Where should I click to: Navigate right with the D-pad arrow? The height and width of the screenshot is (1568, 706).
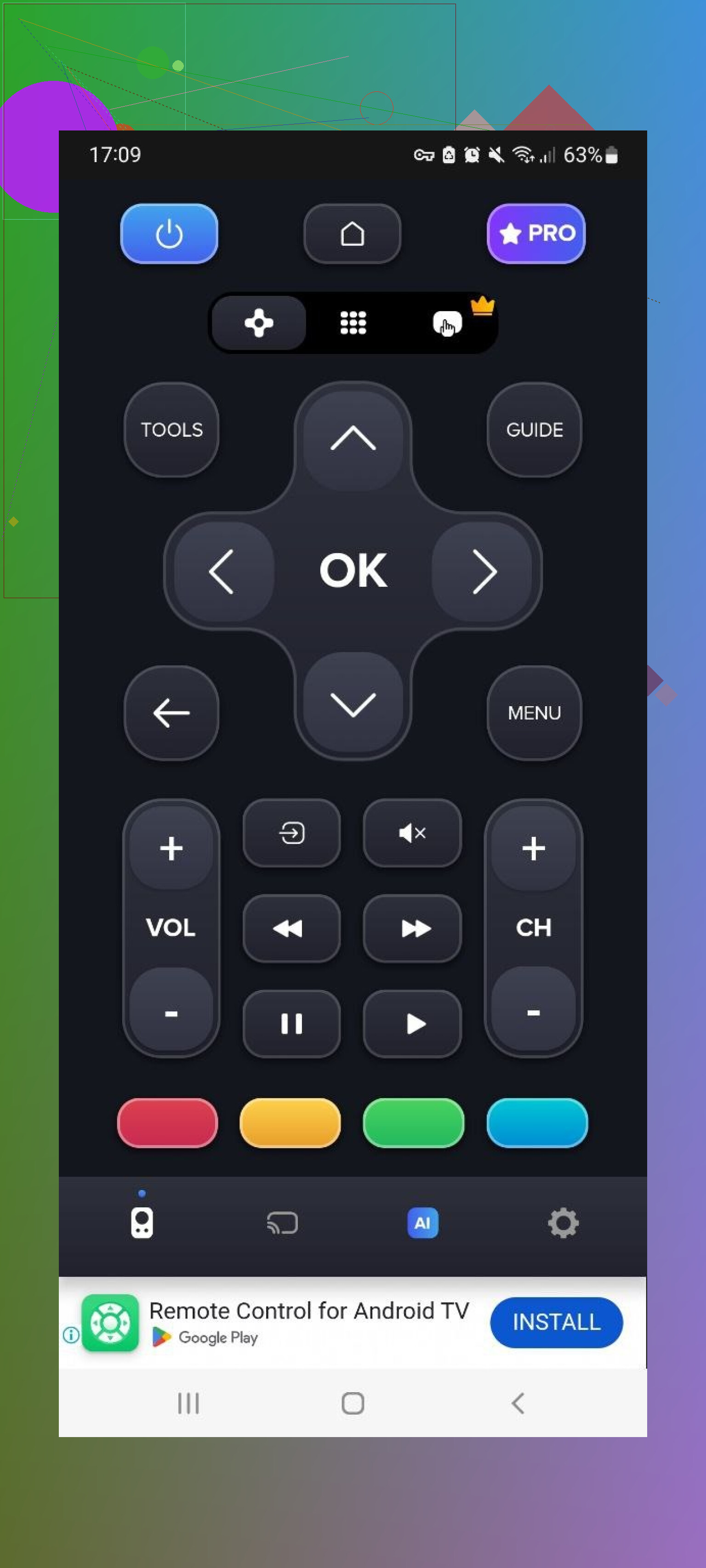point(484,571)
